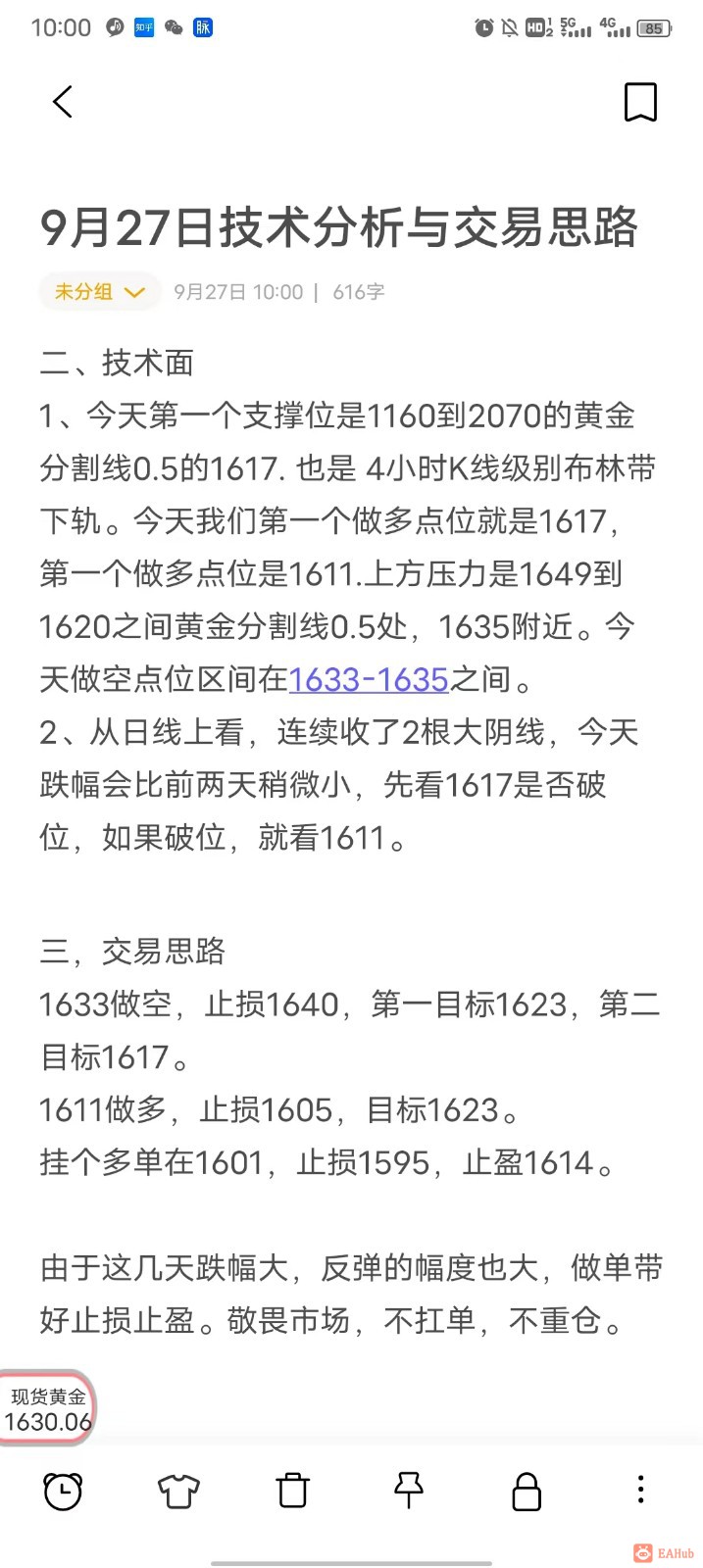Pin this note to the top
Viewport: 703px width, 1568px height.
(408, 1491)
